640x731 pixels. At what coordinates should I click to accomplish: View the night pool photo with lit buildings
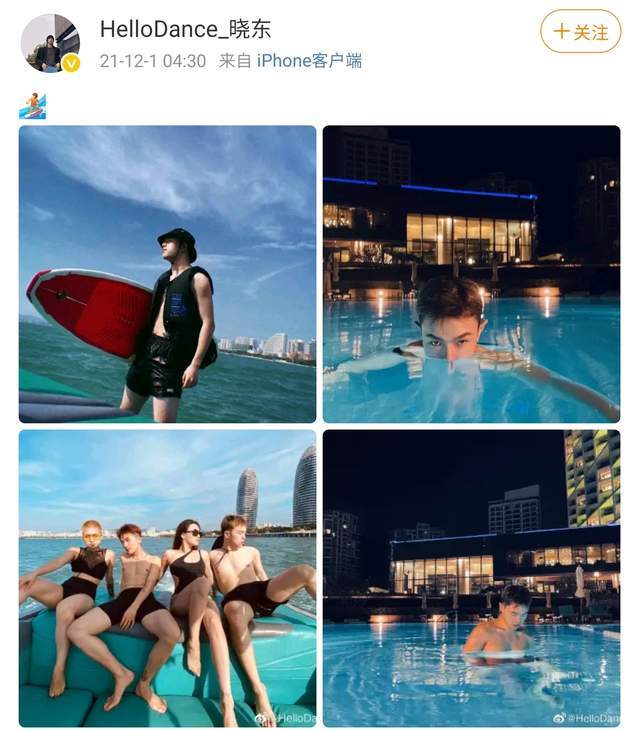click(x=471, y=578)
